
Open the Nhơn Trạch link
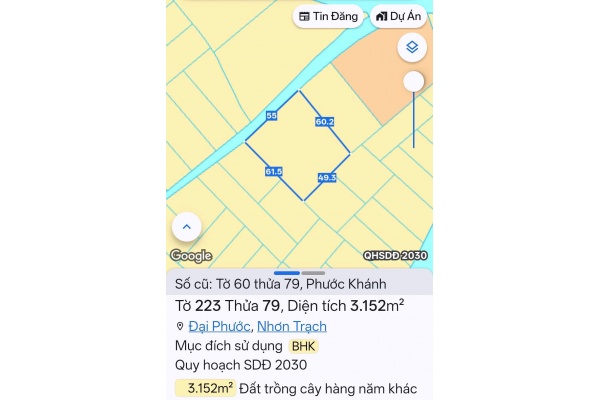point(291,326)
